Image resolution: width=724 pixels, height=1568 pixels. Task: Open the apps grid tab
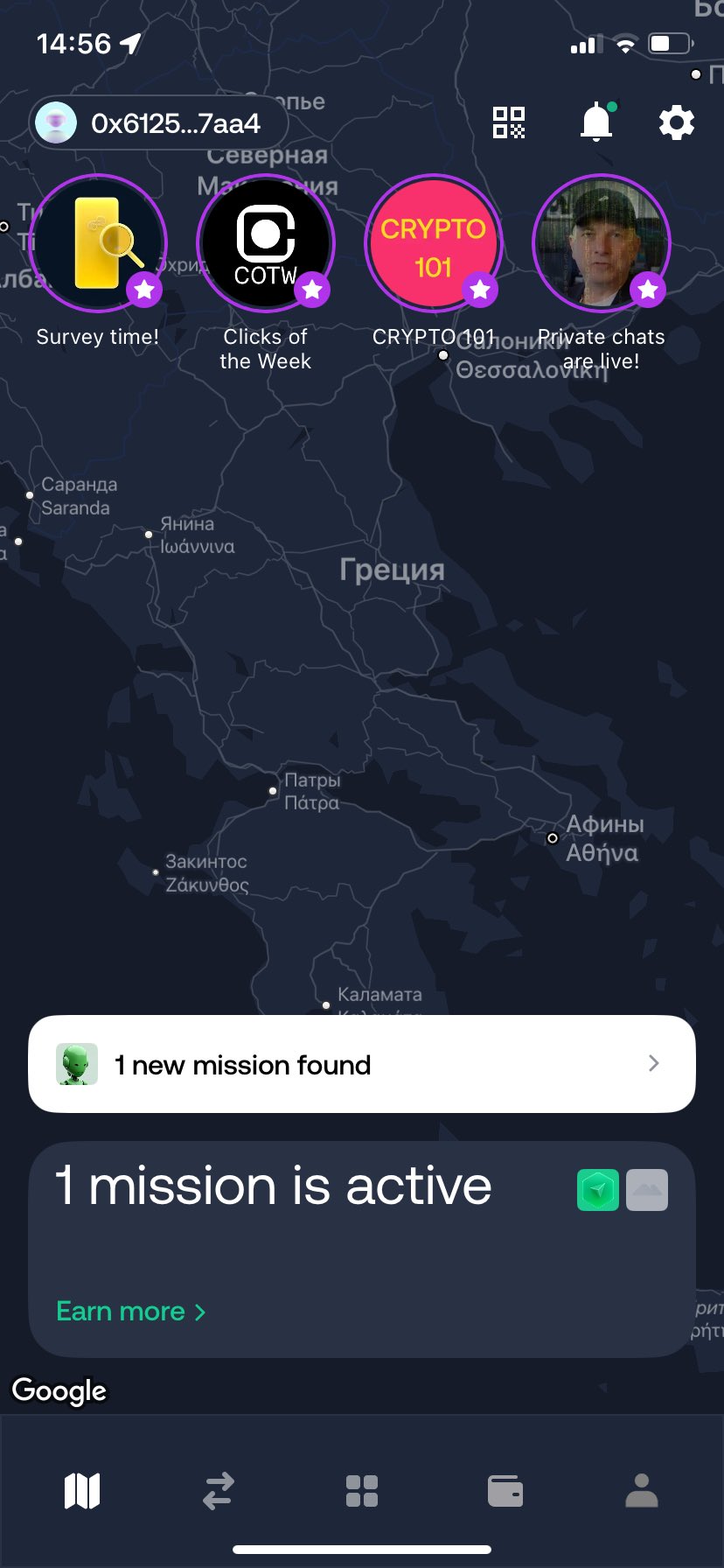point(362,1491)
